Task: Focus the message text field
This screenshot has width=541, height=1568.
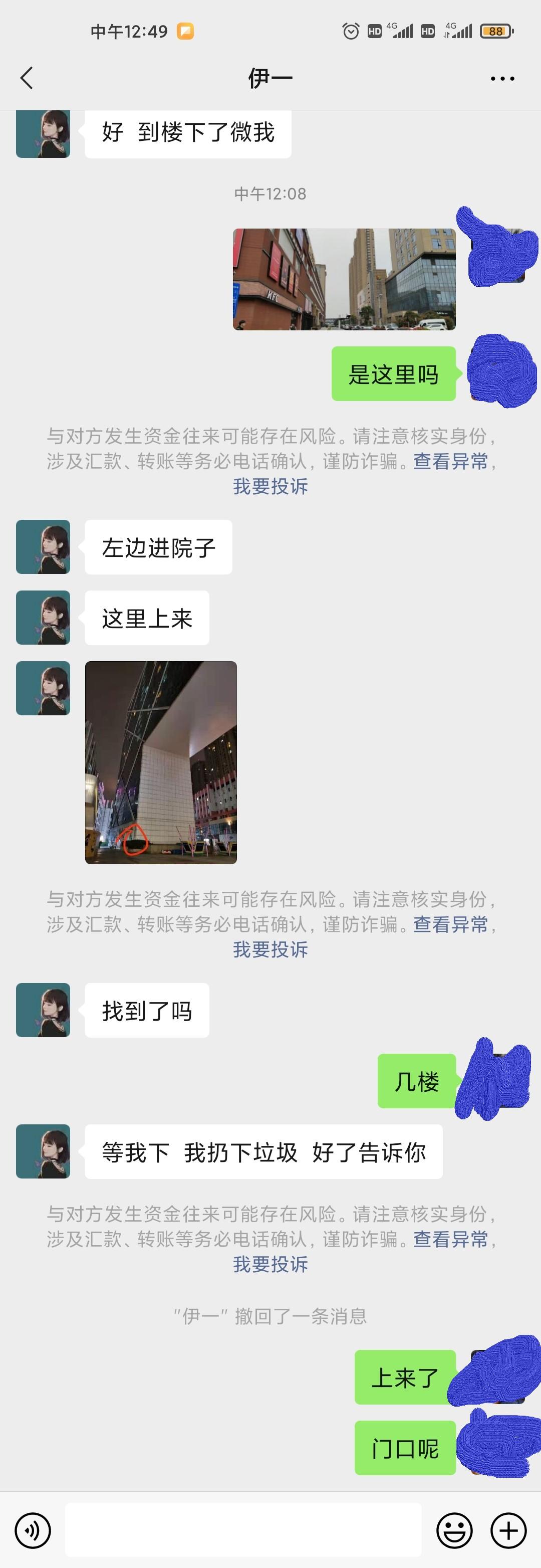Action: click(243, 1530)
